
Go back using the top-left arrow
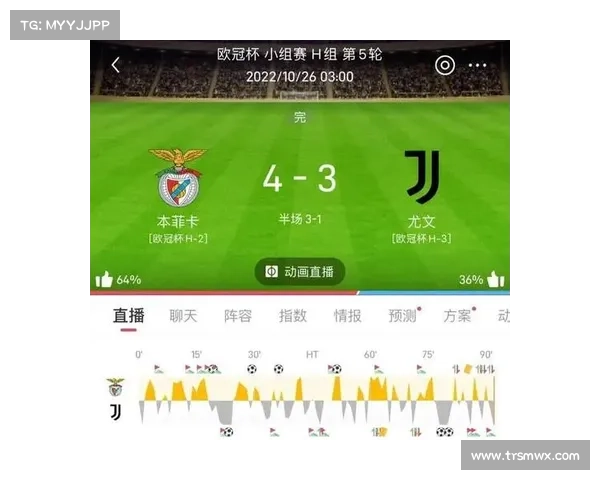[x=115, y=65]
